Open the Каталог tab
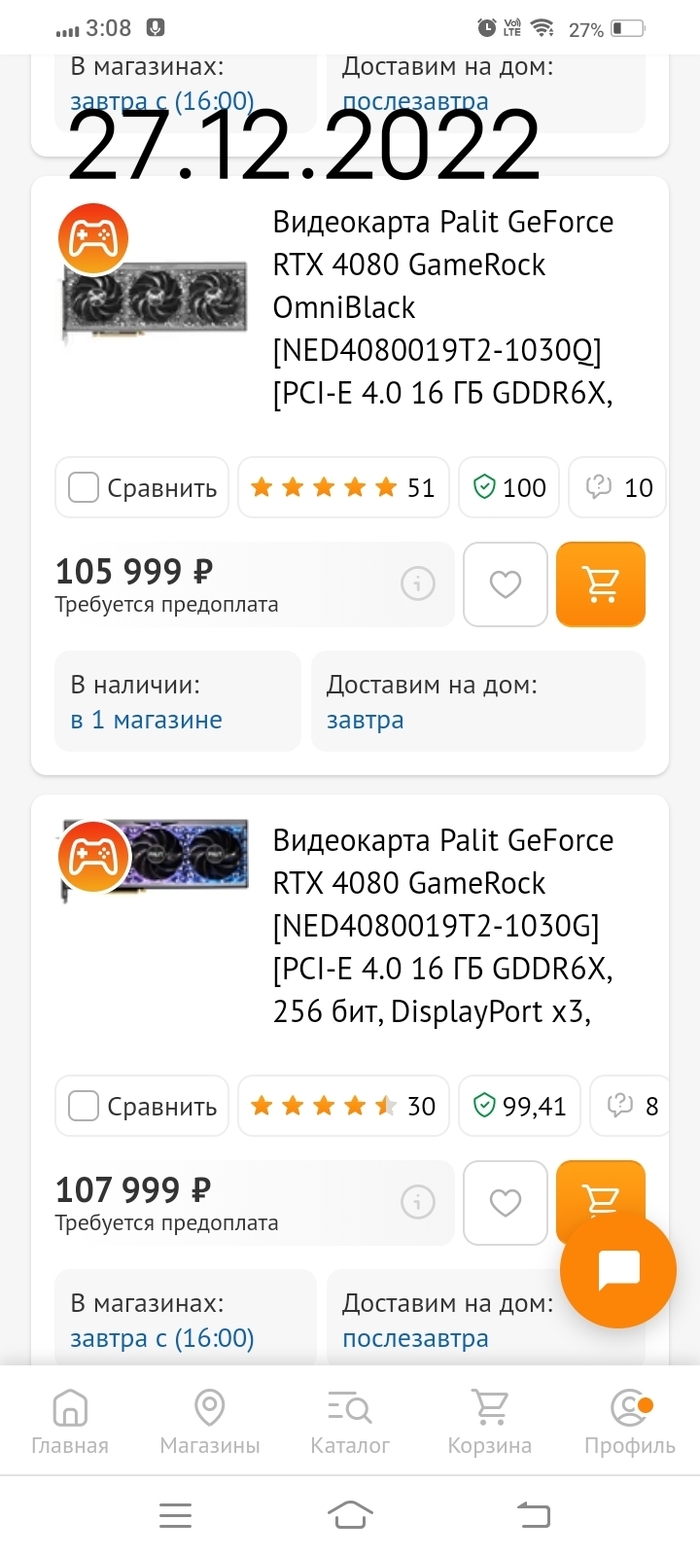The image size is (700, 1556). point(350,1423)
